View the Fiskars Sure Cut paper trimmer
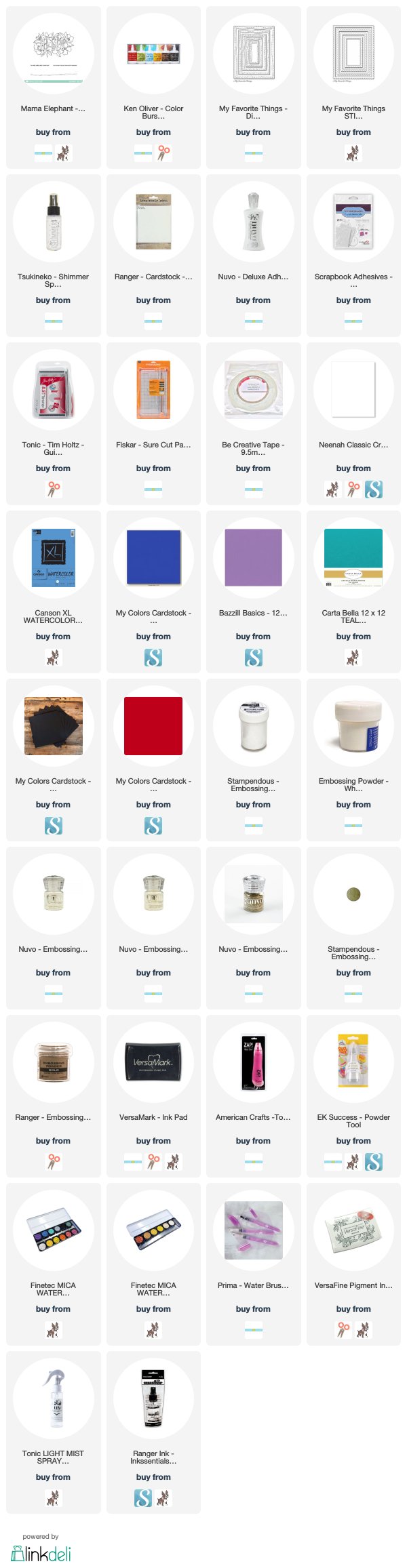The image size is (407, 1568). coord(153,389)
